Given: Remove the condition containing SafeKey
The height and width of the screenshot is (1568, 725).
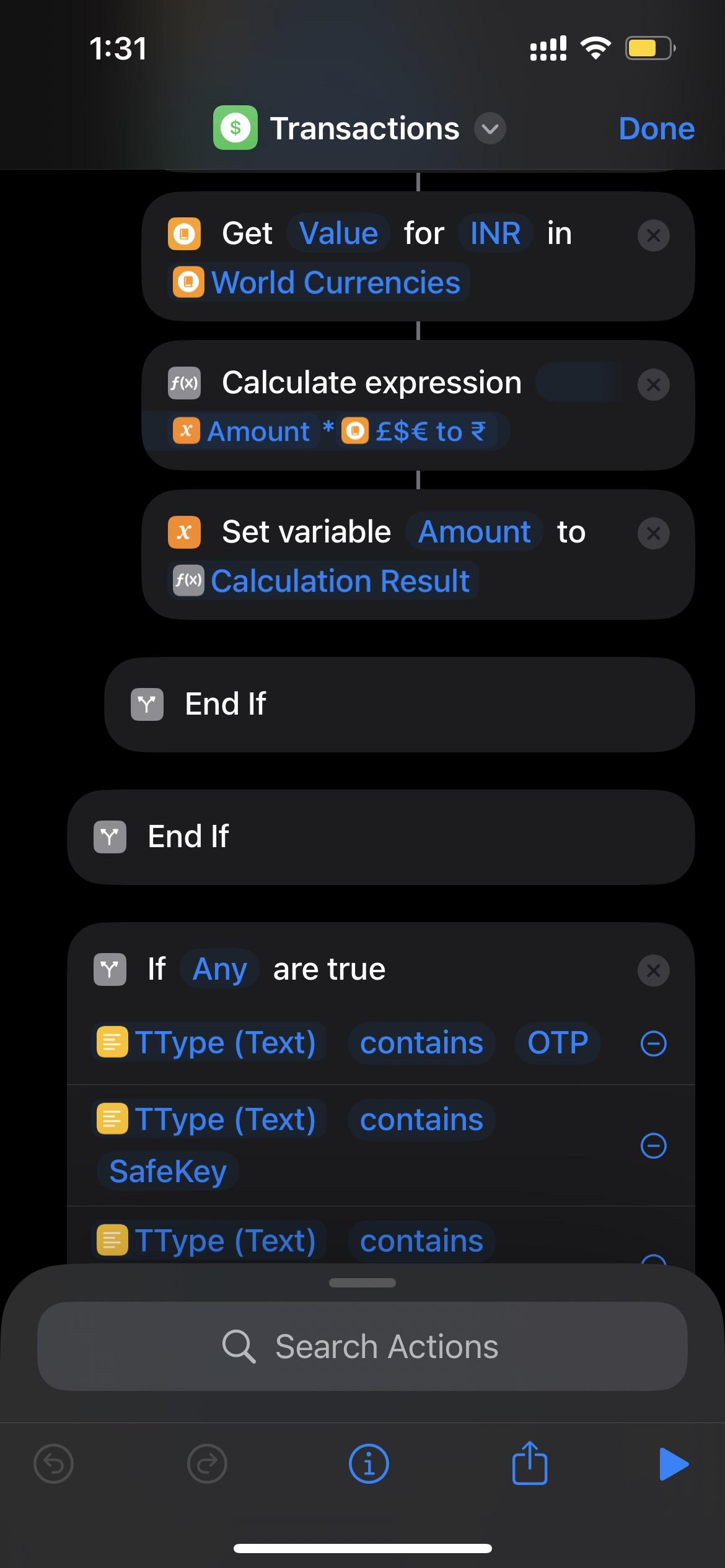Looking at the screenshot, I should tap(653, 1145).
